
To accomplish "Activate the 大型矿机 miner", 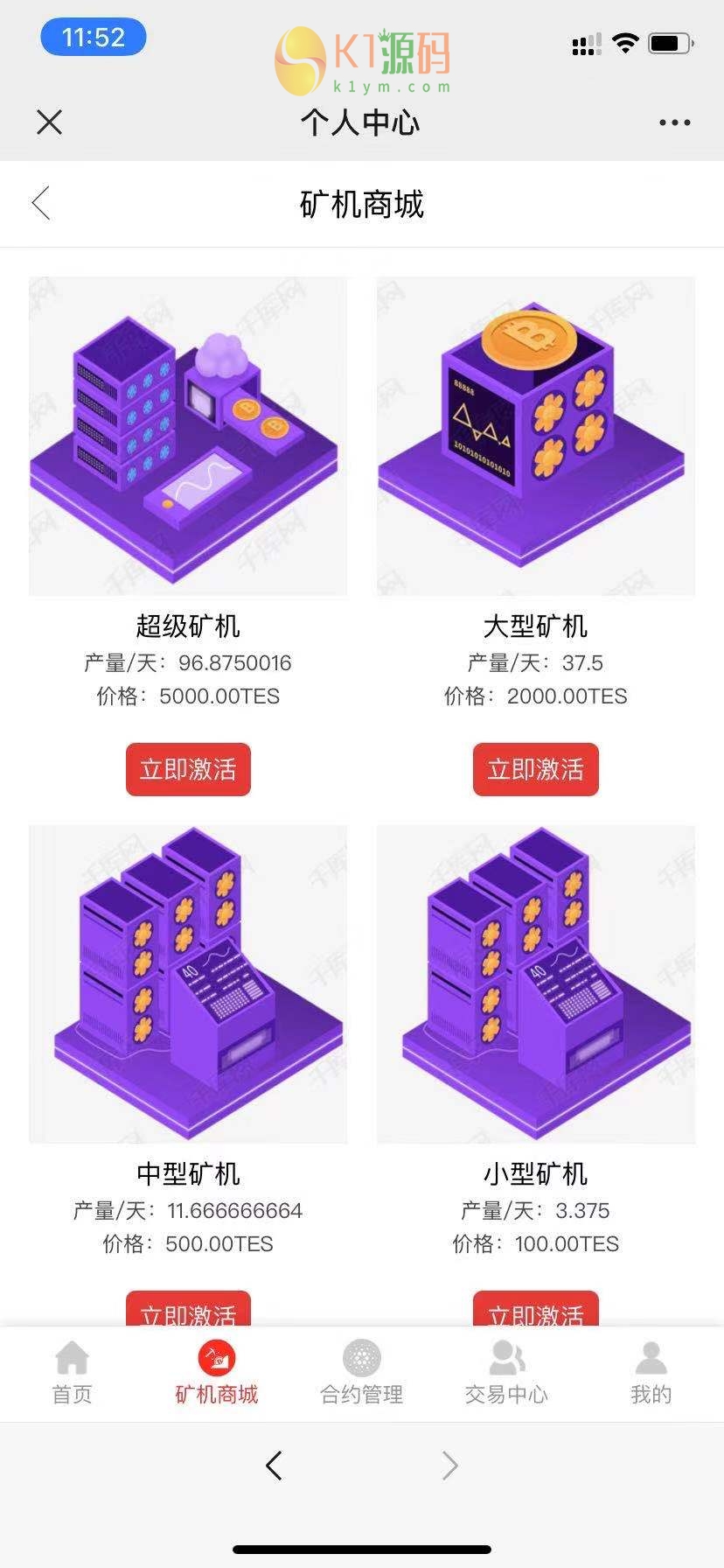I will coord(535,769).
